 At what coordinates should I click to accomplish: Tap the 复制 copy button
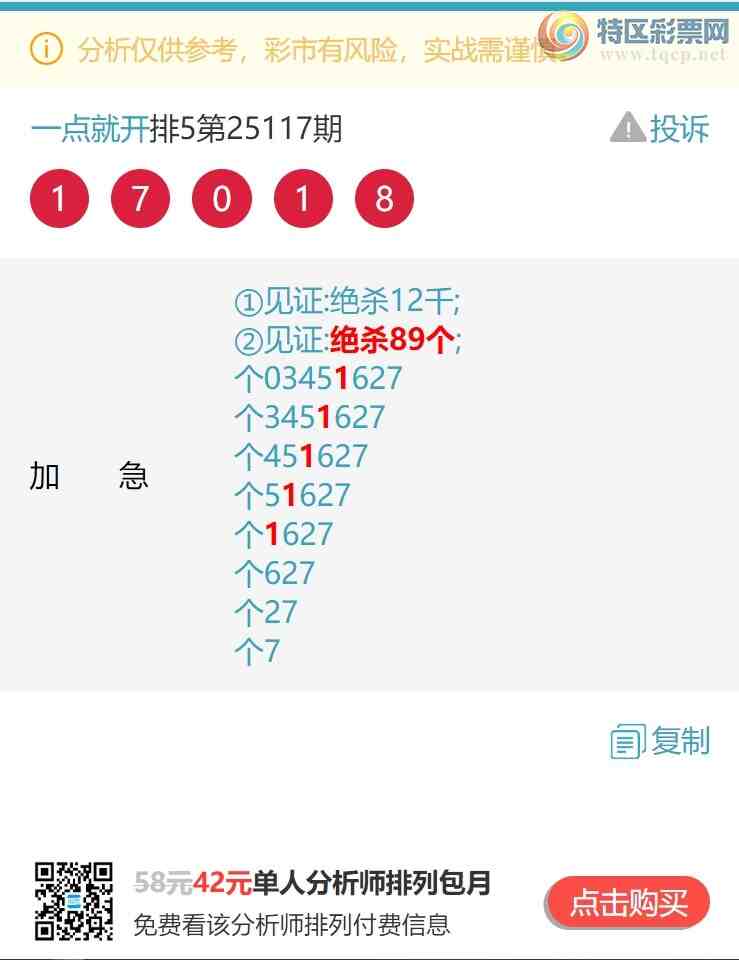(x=661, y=741)
